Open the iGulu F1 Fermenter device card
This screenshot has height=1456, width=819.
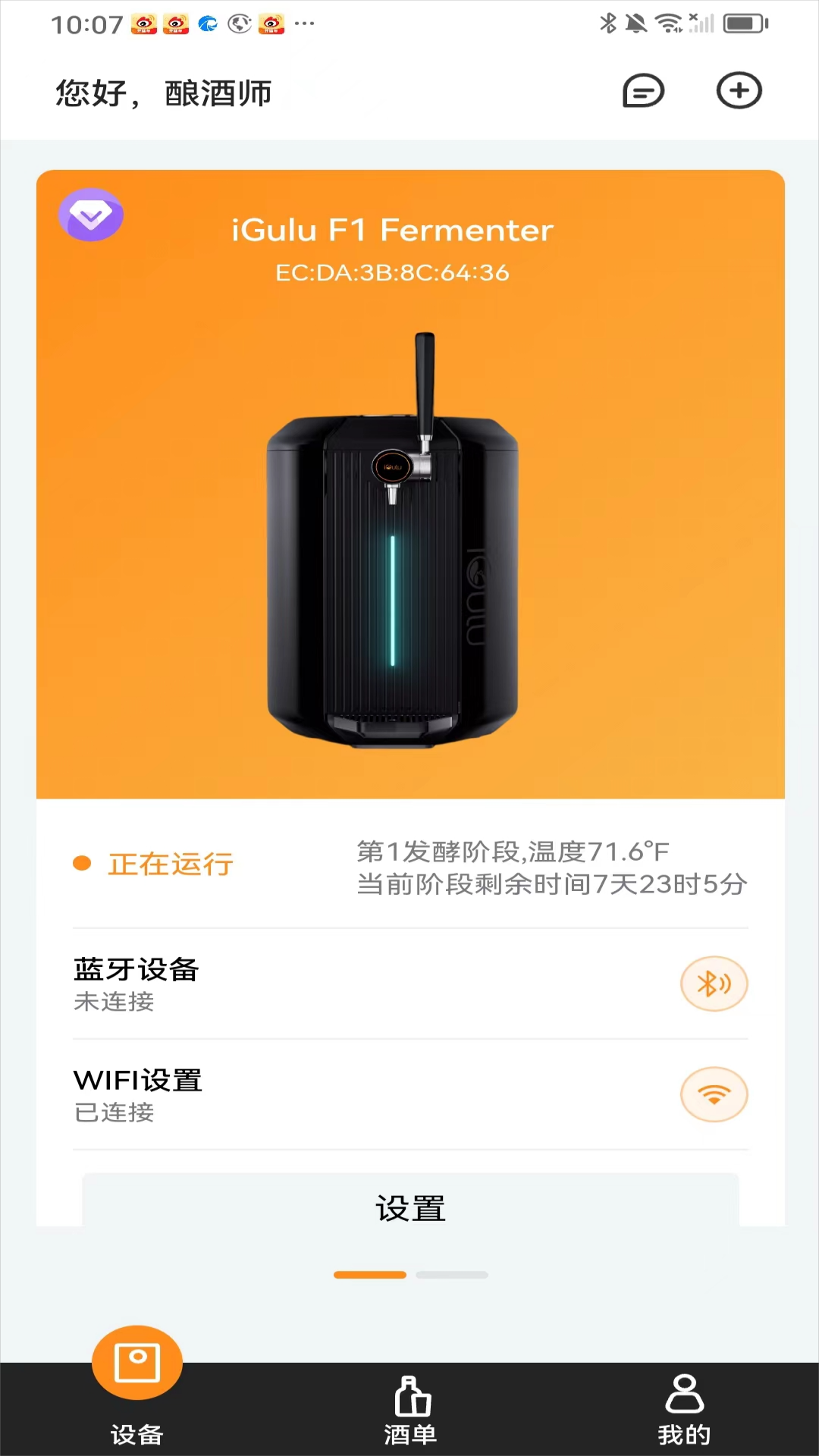[x=409, y=485]
